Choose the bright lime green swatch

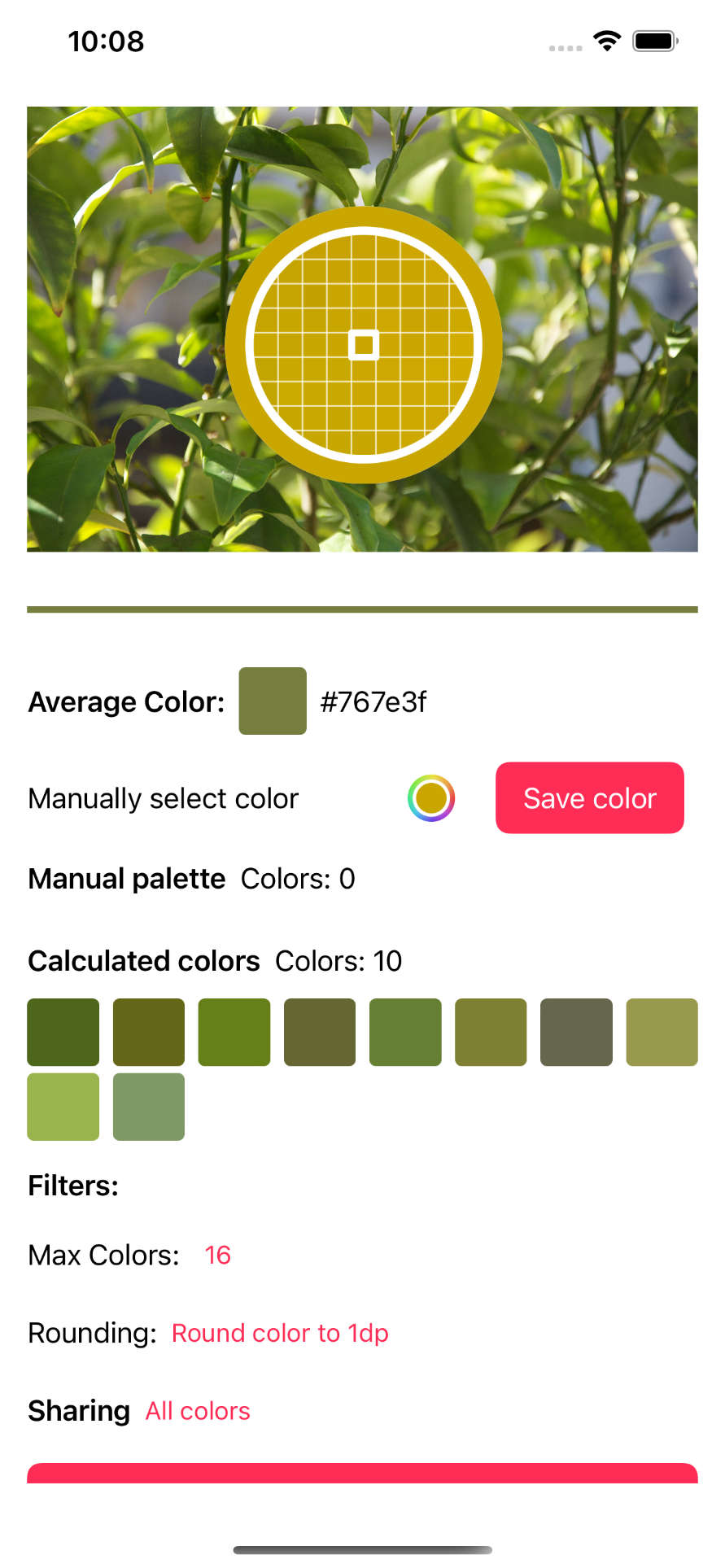[x=63, y=1107]
